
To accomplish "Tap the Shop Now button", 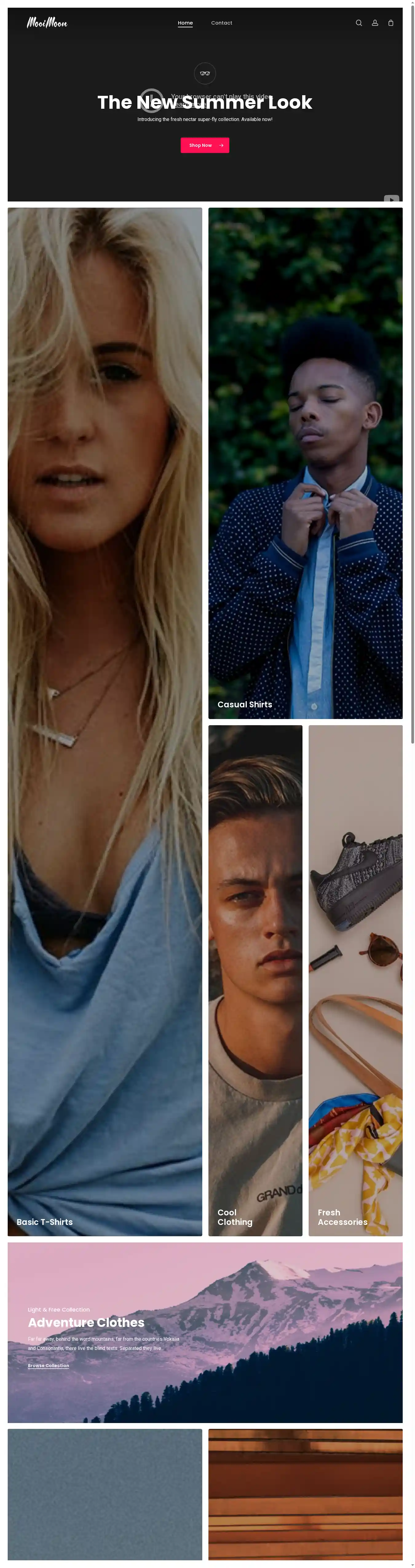I will click(205, 146).
